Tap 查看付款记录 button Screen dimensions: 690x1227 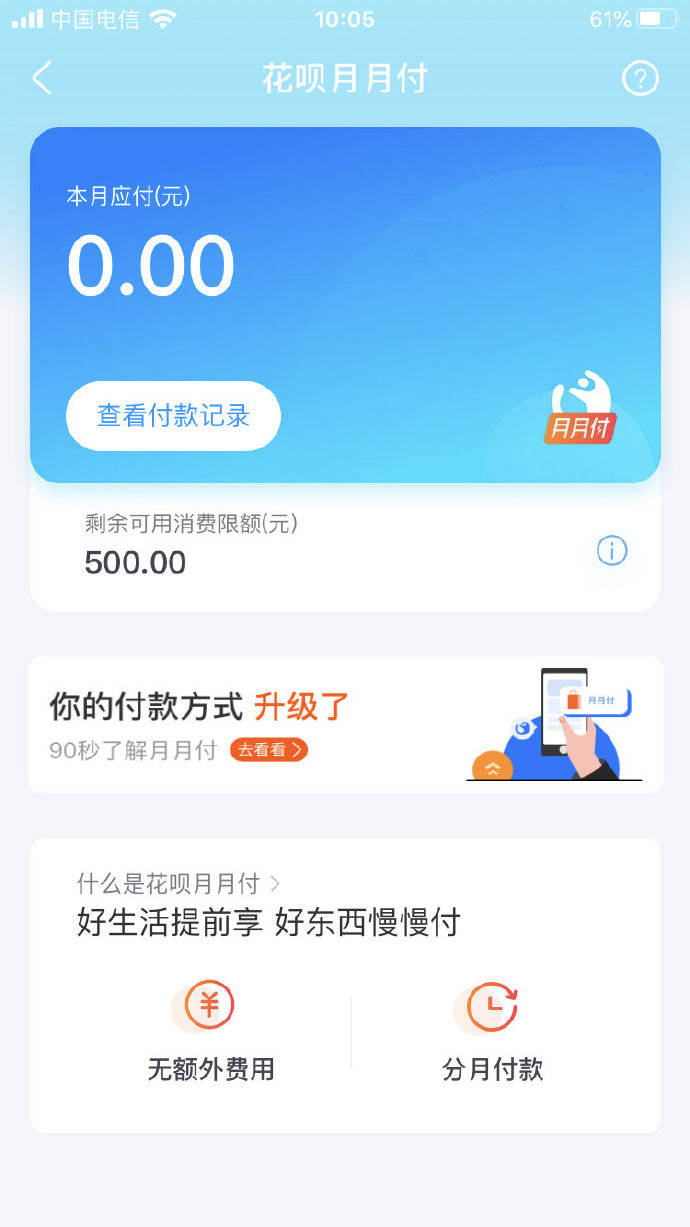tap(173, 416)
